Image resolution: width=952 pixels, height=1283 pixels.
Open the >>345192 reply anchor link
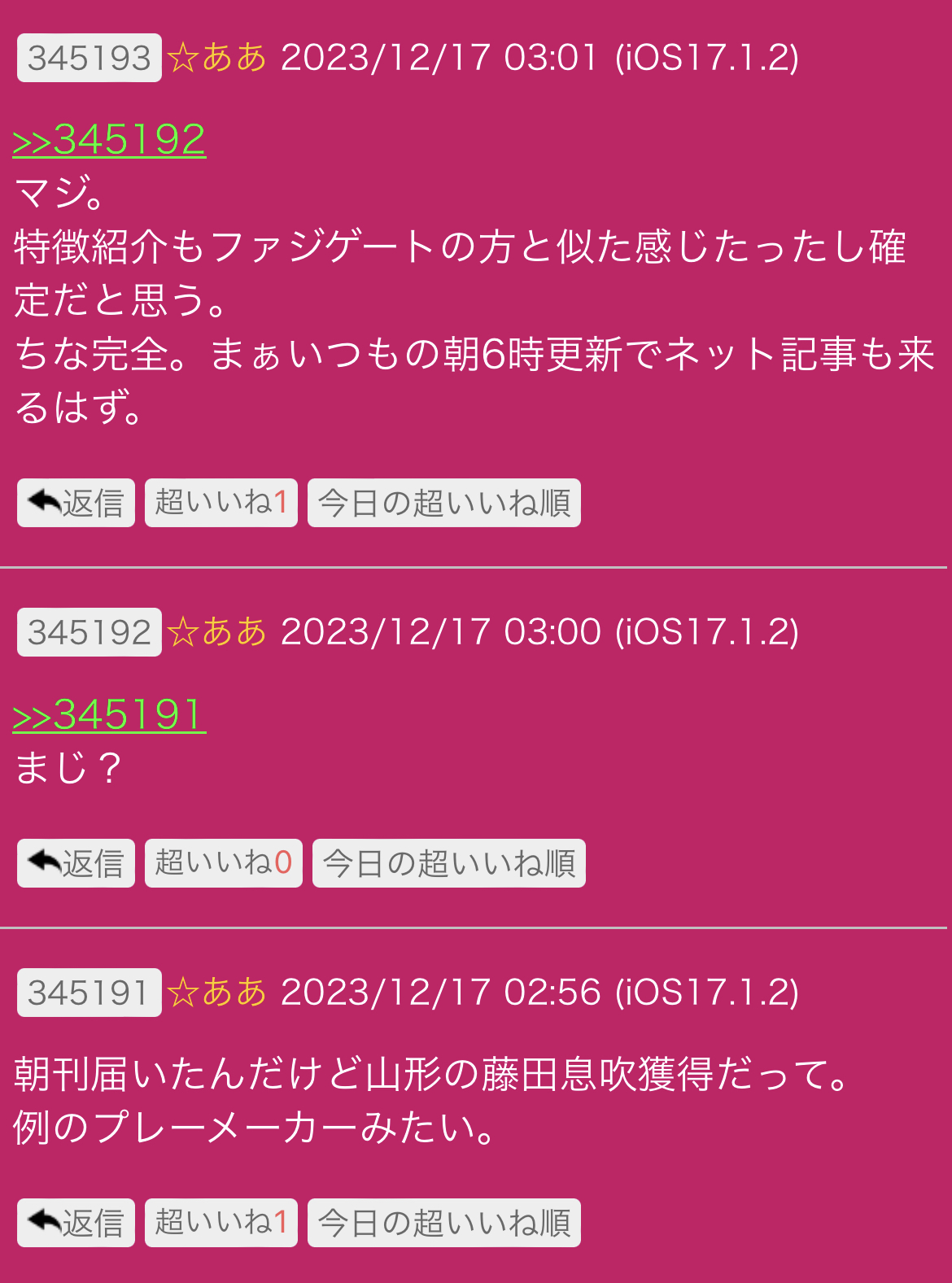[x=109, y=140]
